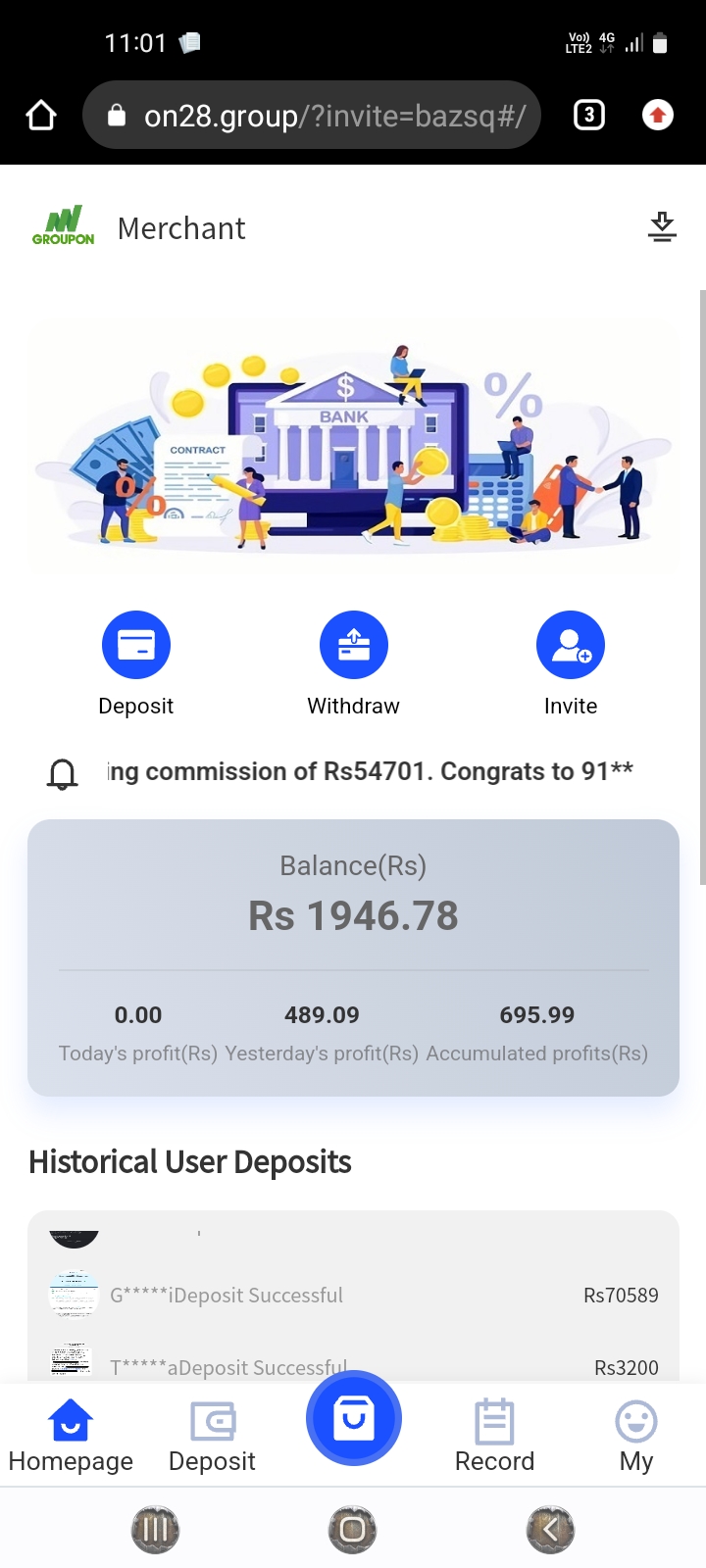
Task: Switch to the Homepage tab
Action: pyautogui.click(x=71, y=1435)
